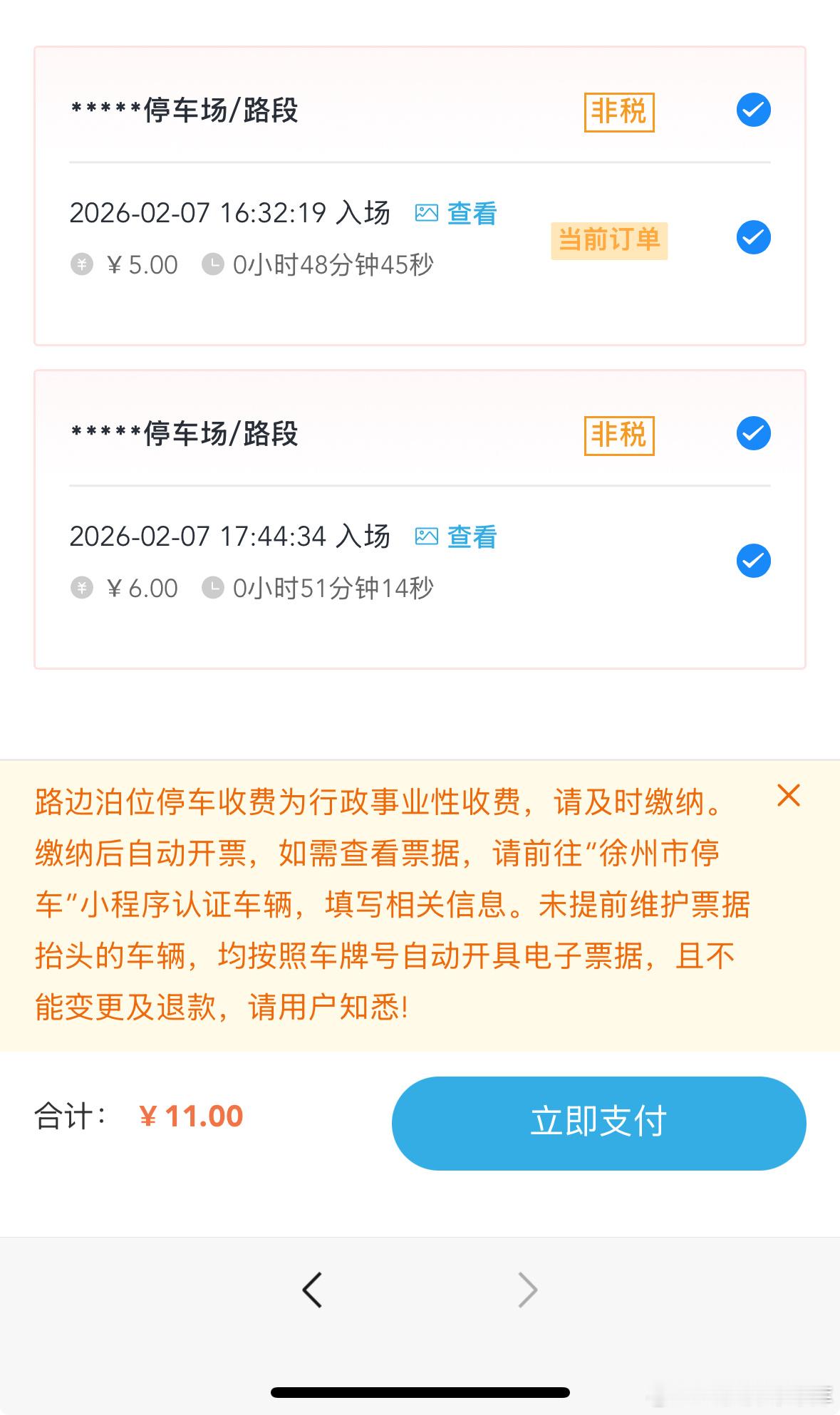Click the clock icon beside the 51分钟 duration

tap(213, 588)
